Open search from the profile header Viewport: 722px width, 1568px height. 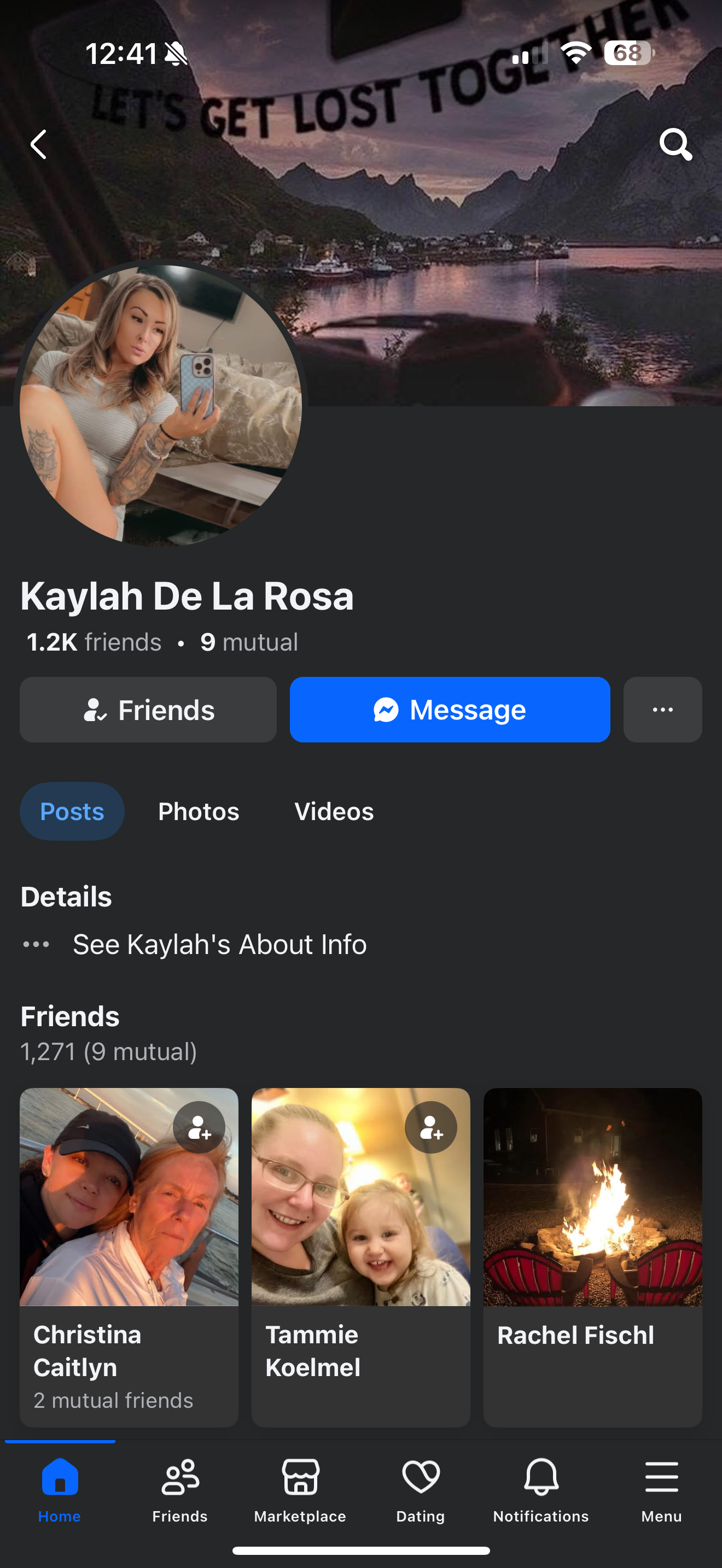[x=676, y=144]
